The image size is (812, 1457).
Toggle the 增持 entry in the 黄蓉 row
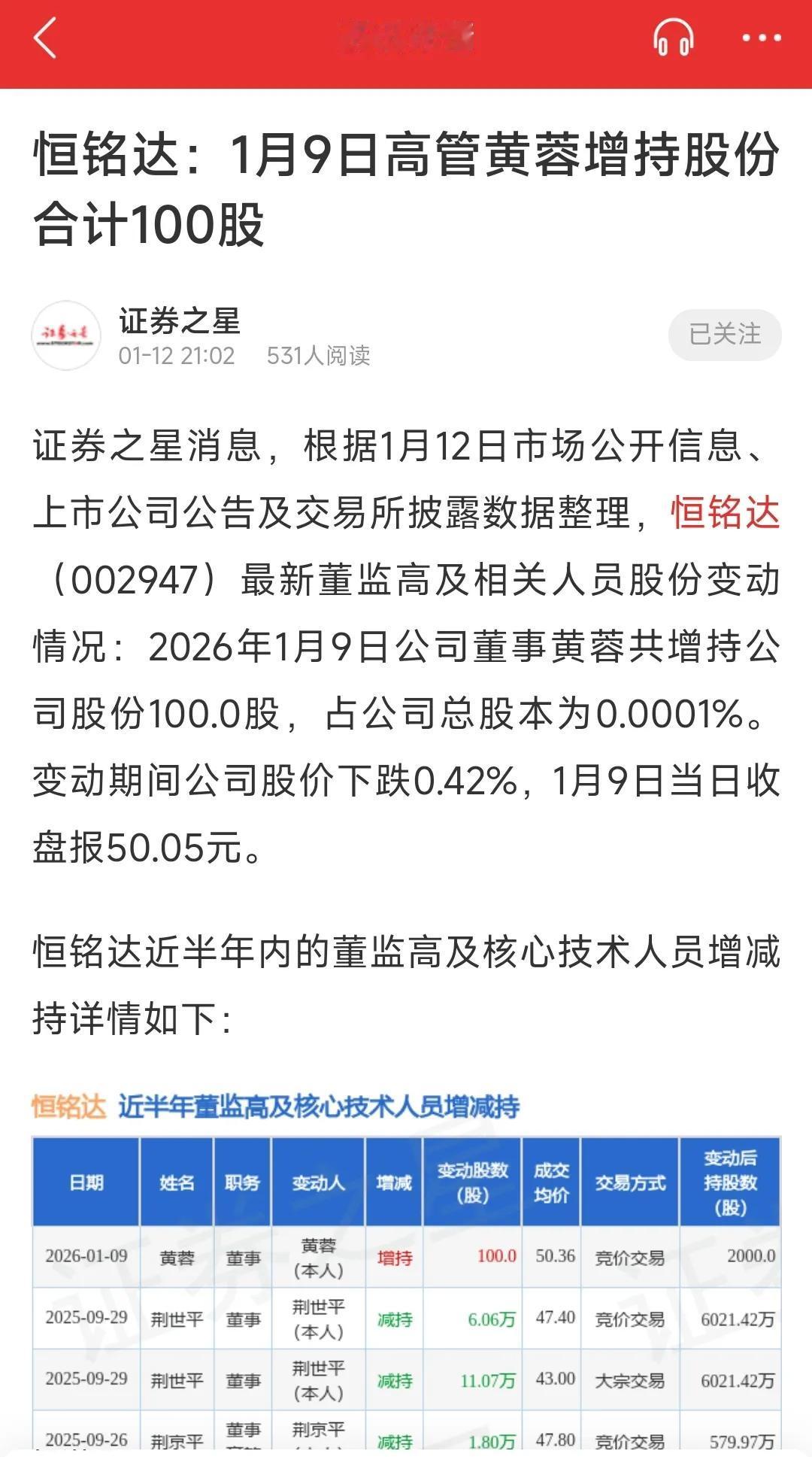point(395,1256)
